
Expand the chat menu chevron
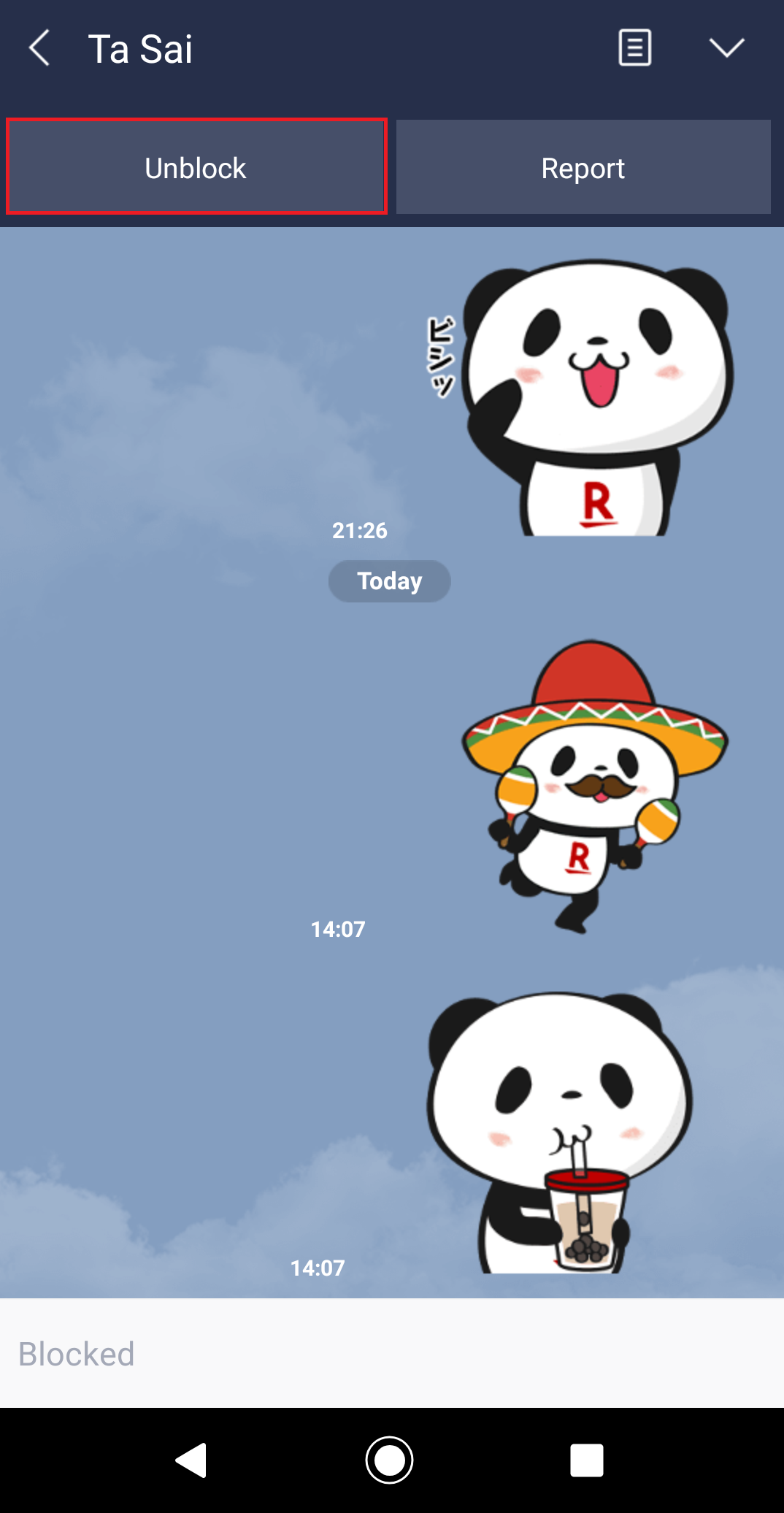coord(726,48)
